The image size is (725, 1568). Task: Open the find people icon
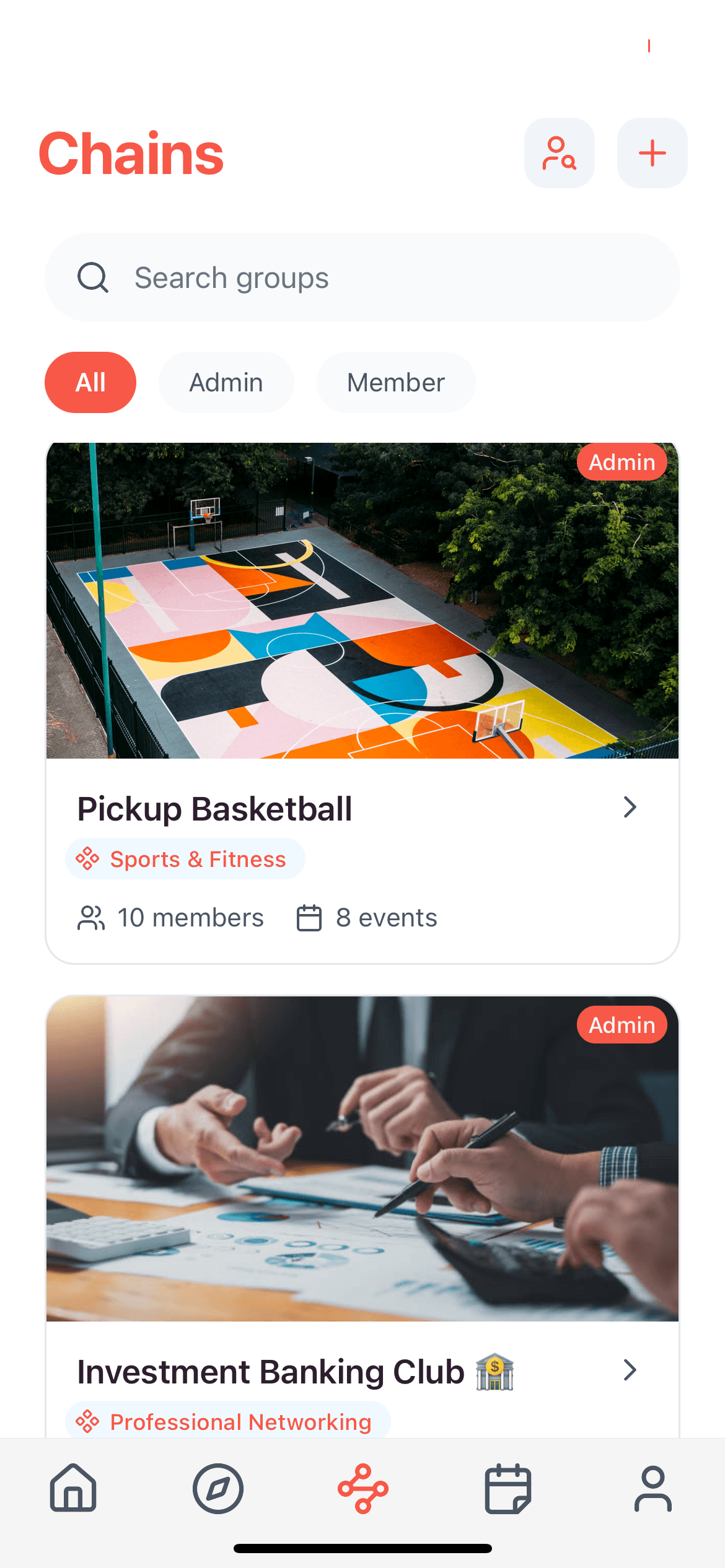[x=559, y=153]
